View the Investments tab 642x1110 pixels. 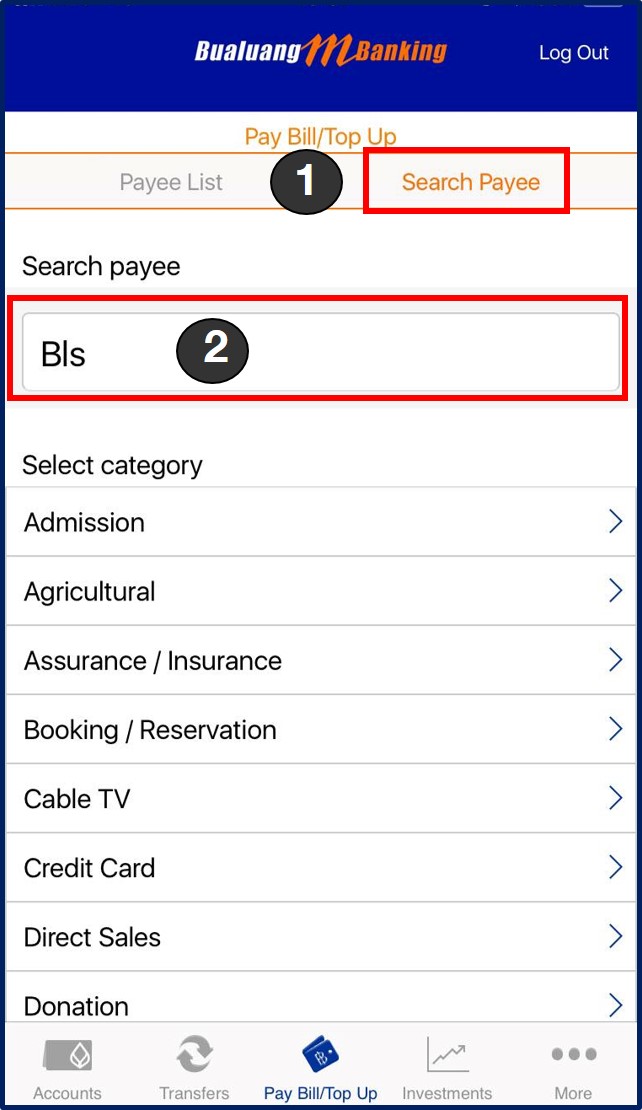[447, 1067]
